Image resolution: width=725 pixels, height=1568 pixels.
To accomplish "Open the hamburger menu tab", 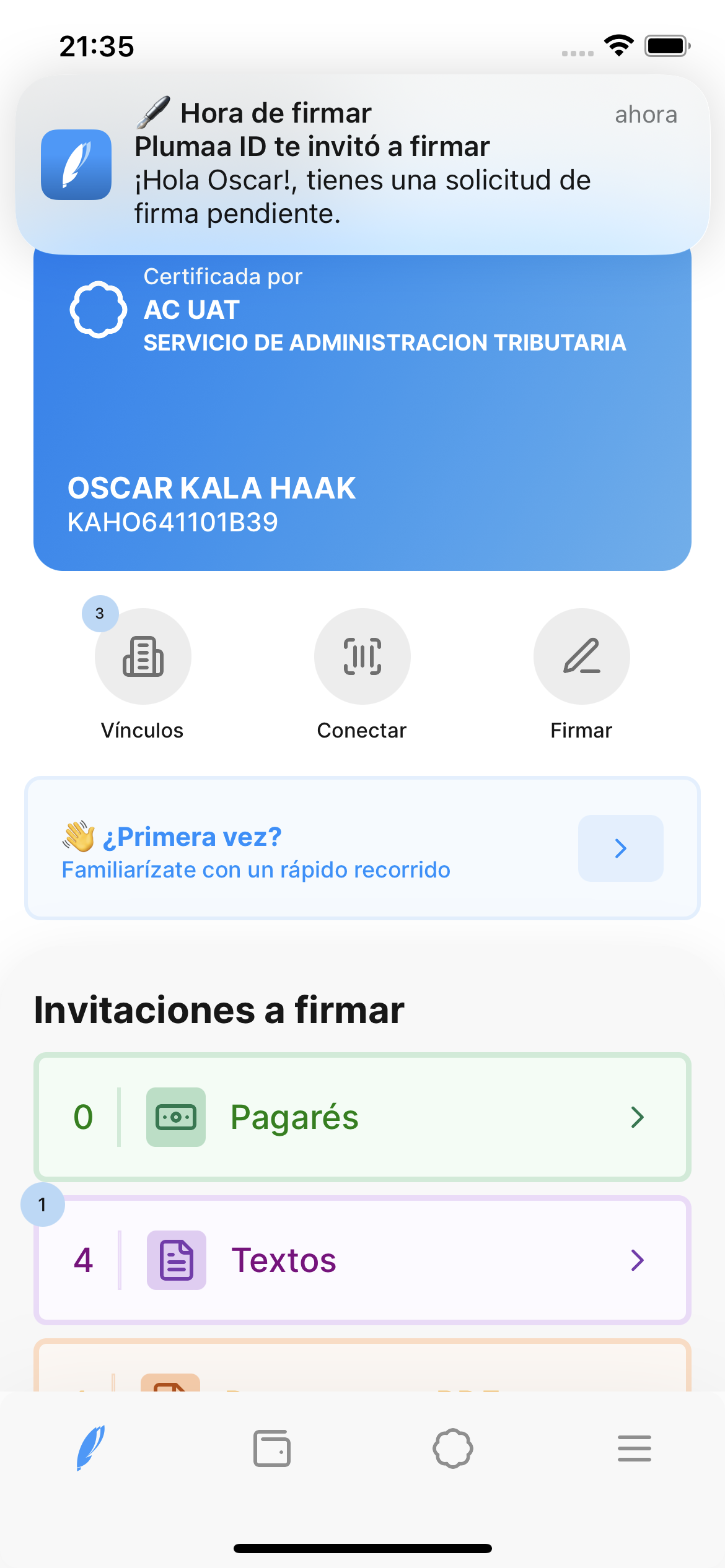I will [x=634, y=1448].
